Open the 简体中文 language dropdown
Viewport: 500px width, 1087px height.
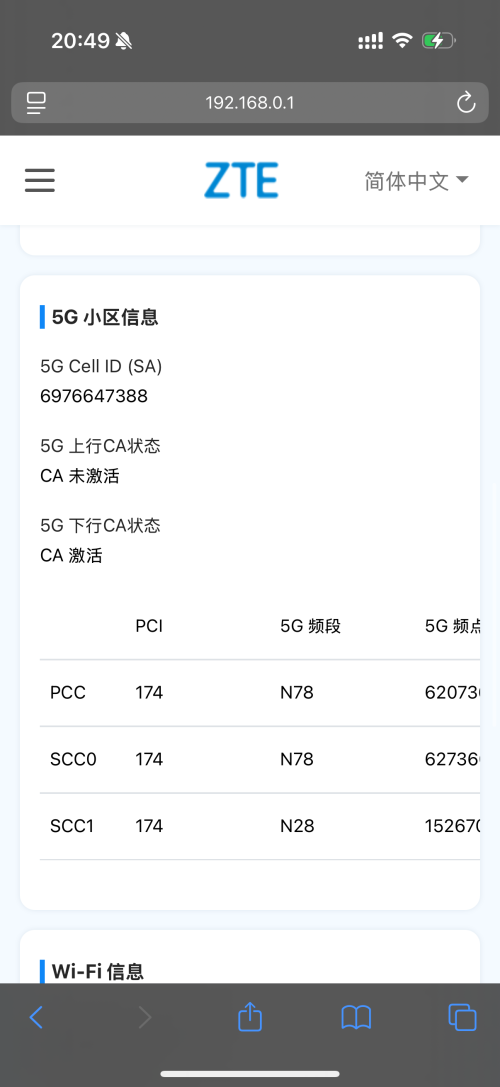(x=417, y=182)
